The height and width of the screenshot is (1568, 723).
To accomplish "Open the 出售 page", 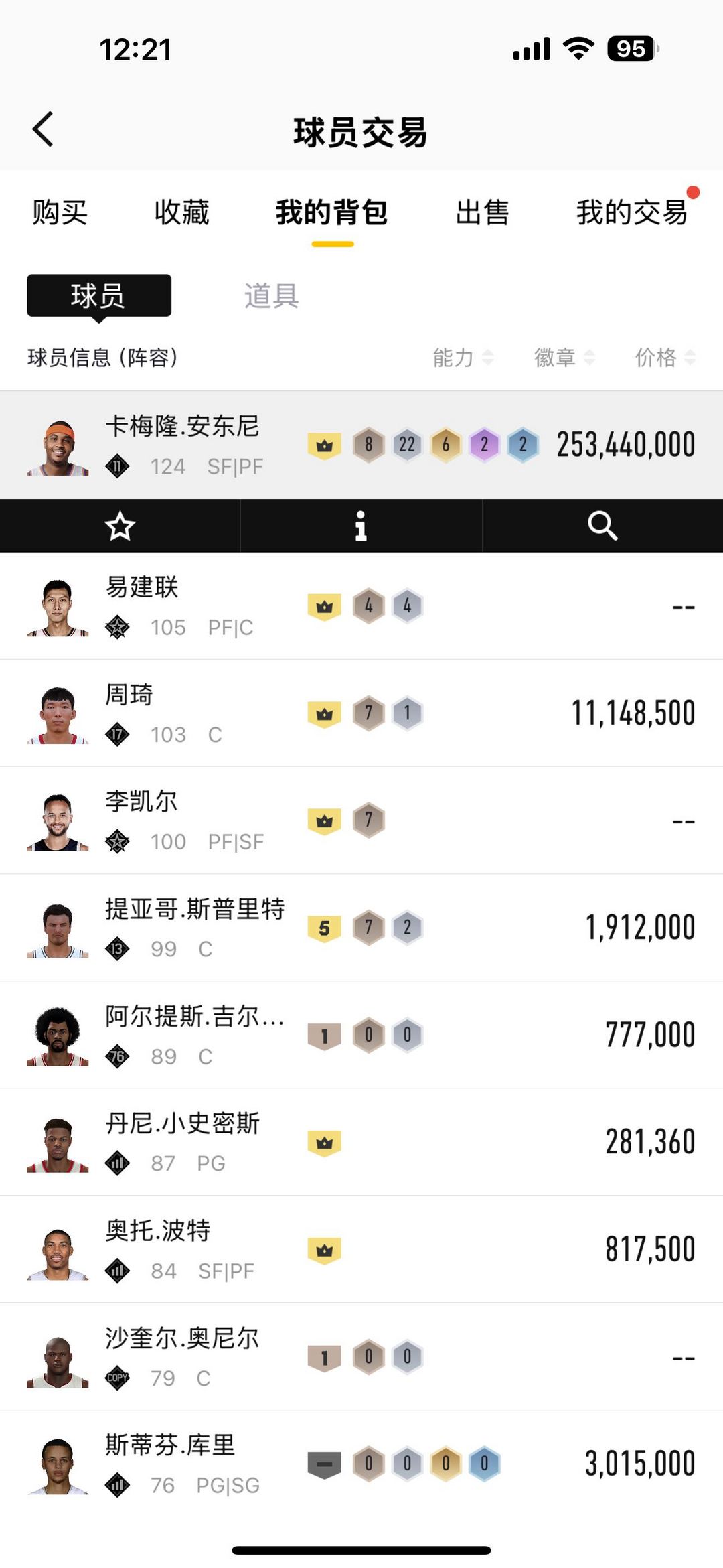I will (x=483, y=213).
